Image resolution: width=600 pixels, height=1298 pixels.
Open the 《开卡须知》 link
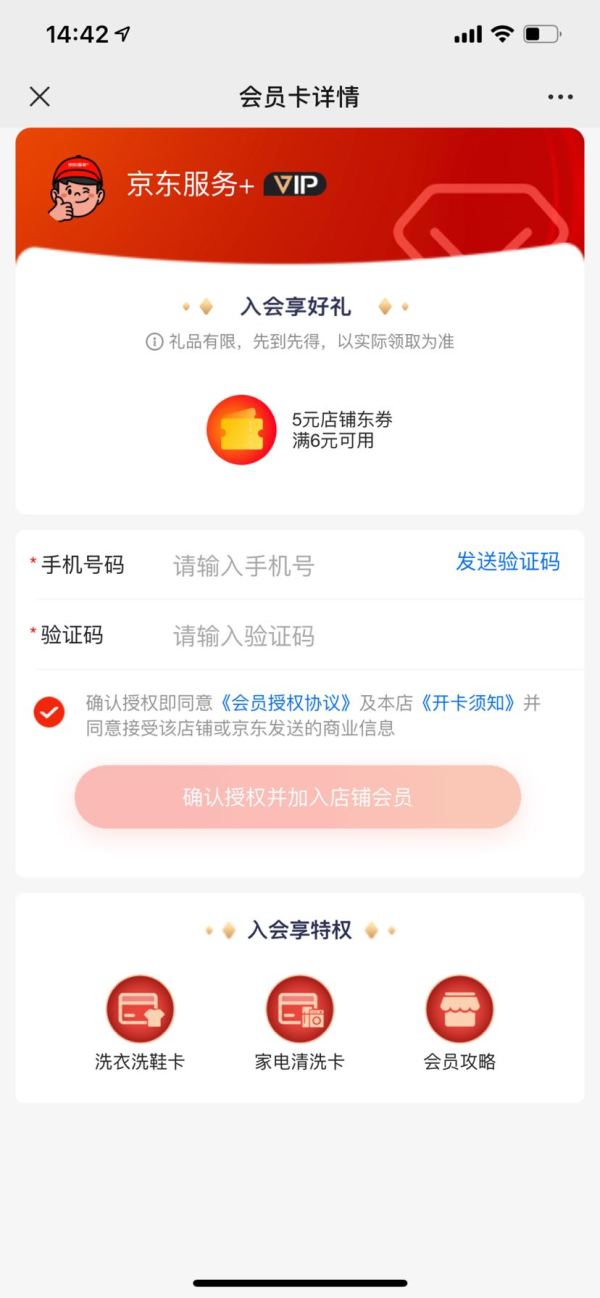(468, 703)
